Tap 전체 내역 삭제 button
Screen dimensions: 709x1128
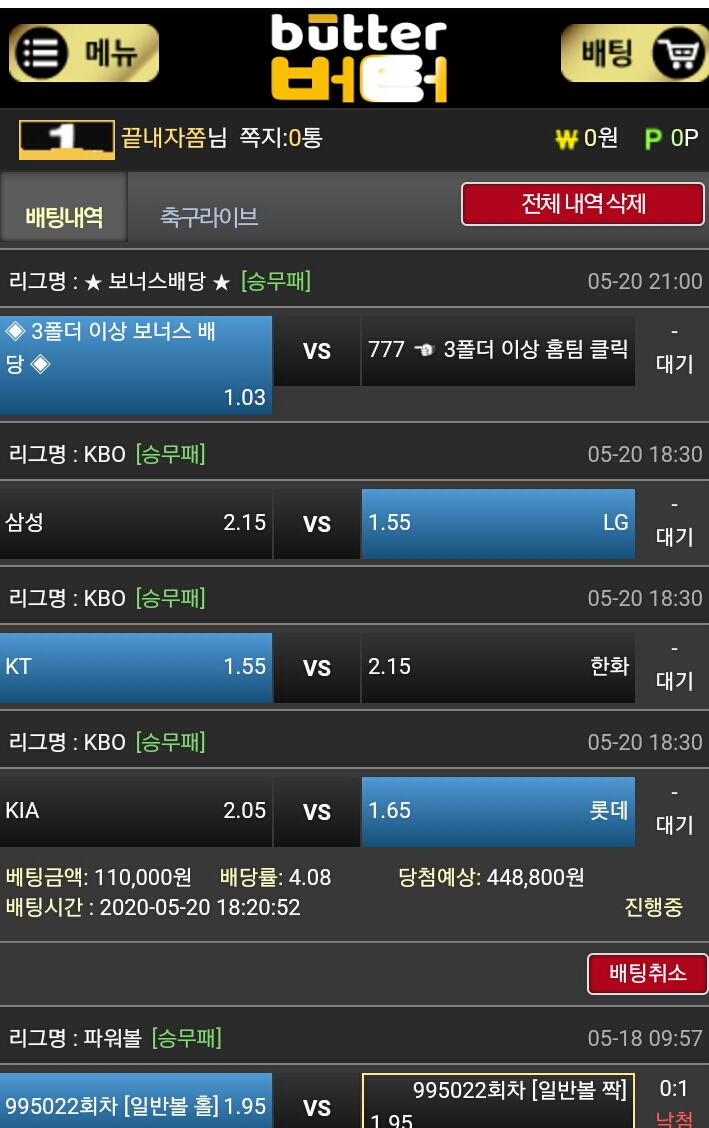tap(583, 204)
